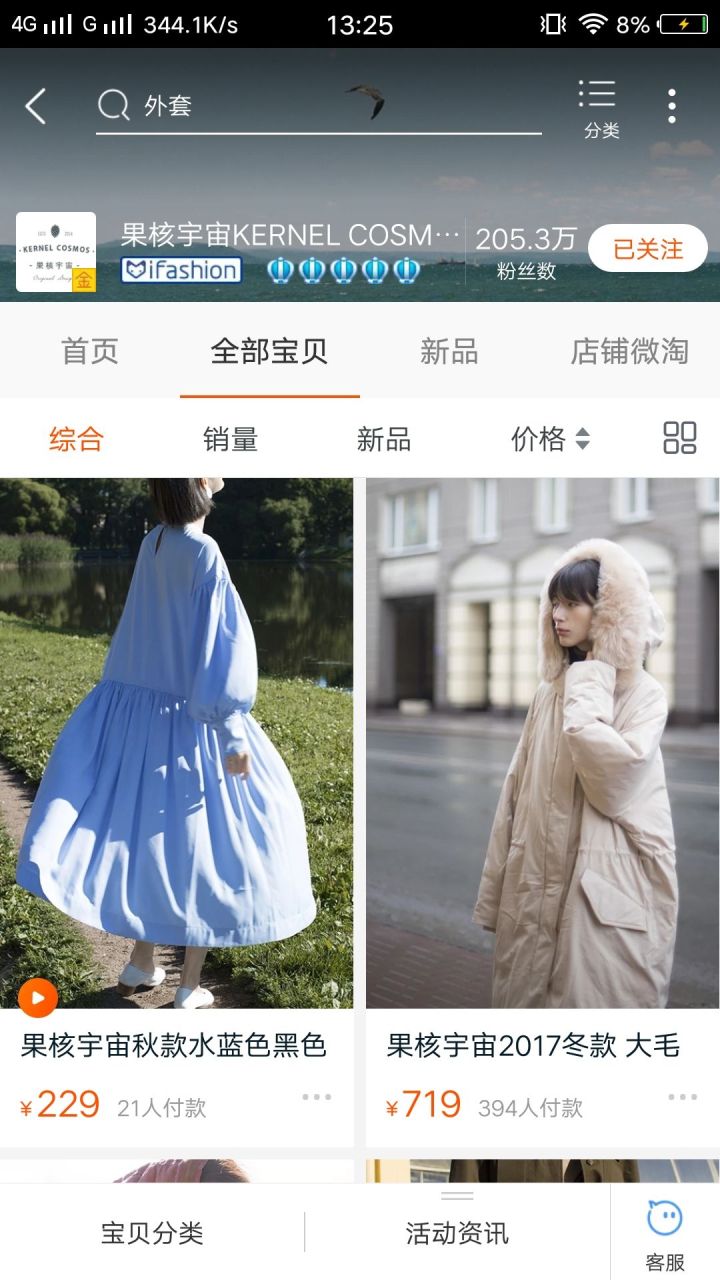Go back using the top-left arrow
Screen dimensions: 720x1280
[36, 106]
